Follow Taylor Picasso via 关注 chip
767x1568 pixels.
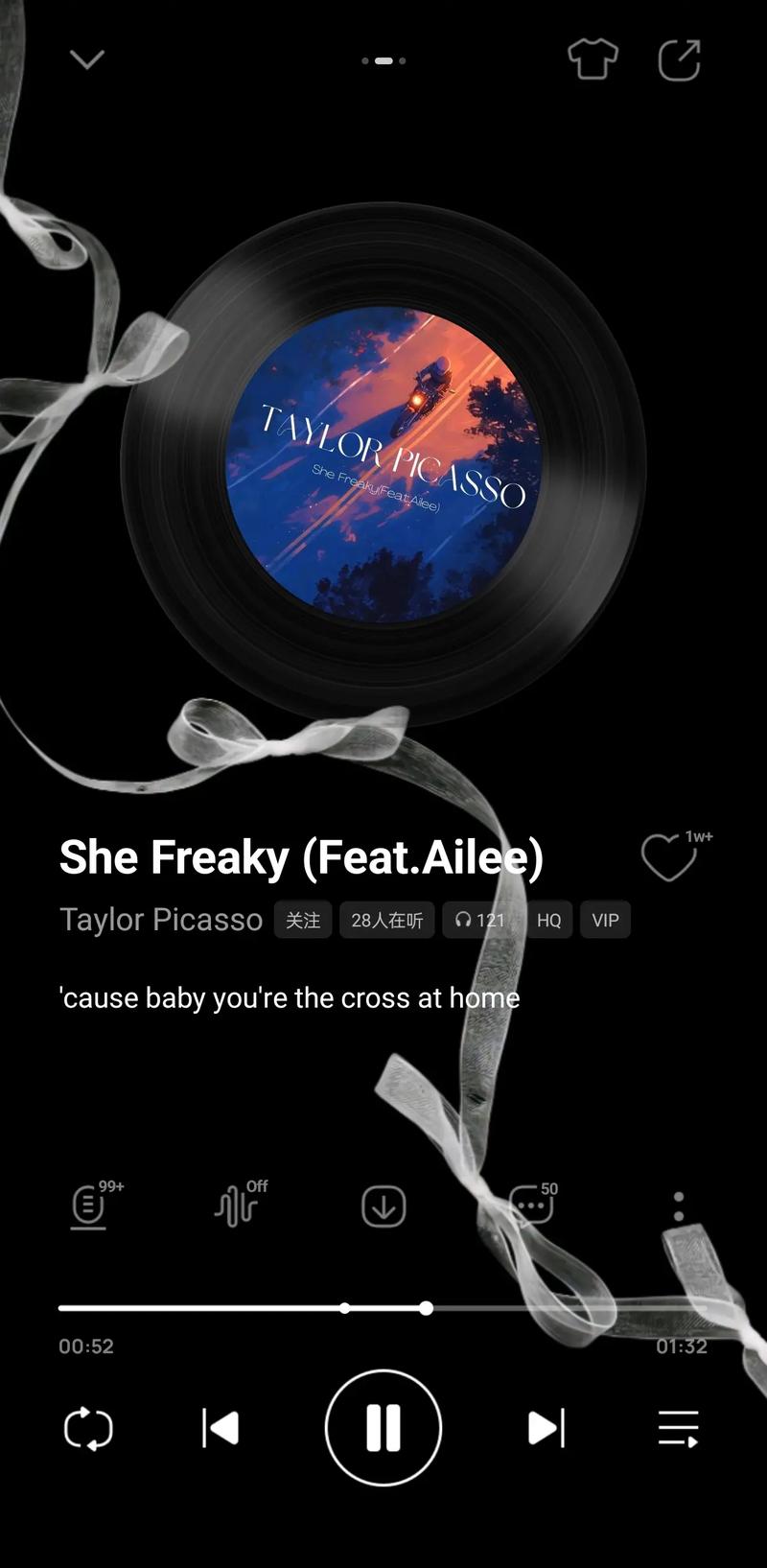point(303,920)
